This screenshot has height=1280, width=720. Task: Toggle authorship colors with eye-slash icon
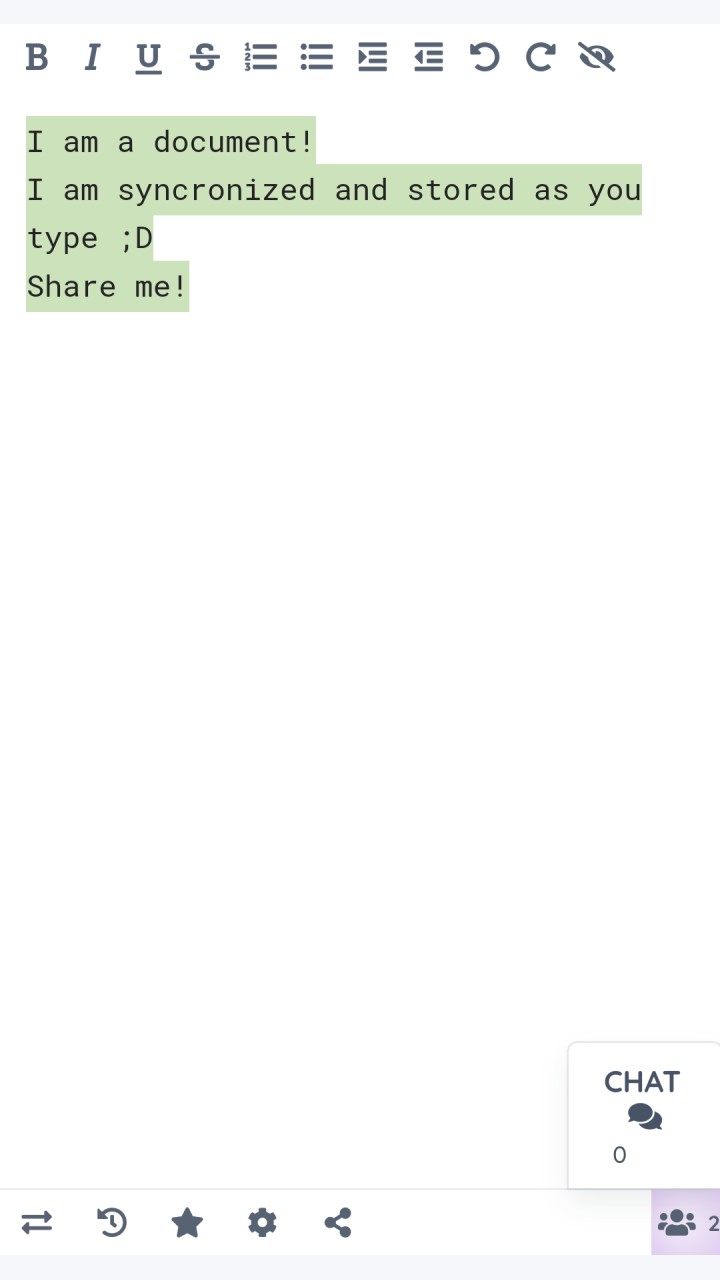click(x=597, y=58)
